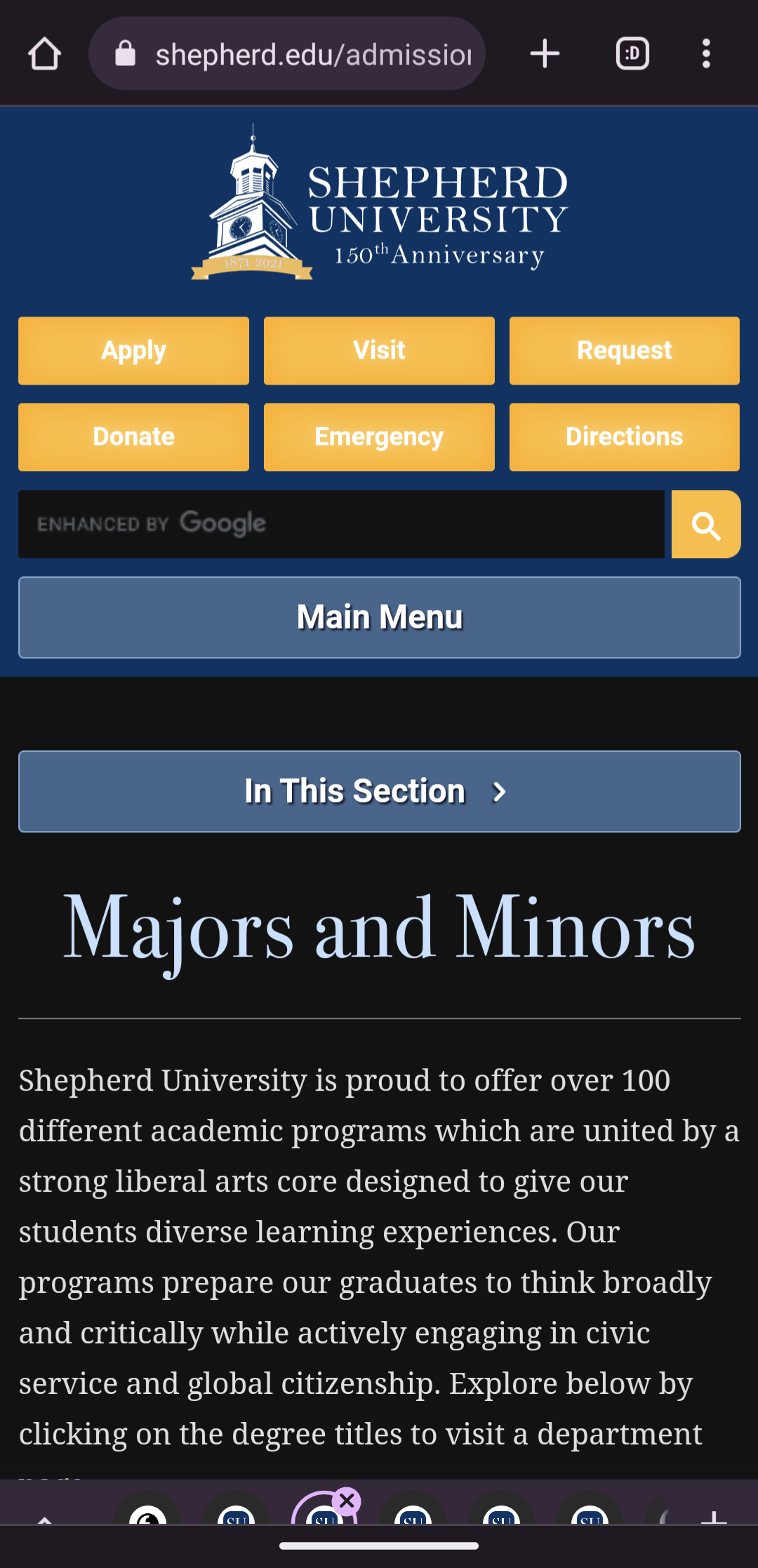The width and height of the screenshot is (758, 1568).
Task: Go to the browser home page
Action: point(44,54)
